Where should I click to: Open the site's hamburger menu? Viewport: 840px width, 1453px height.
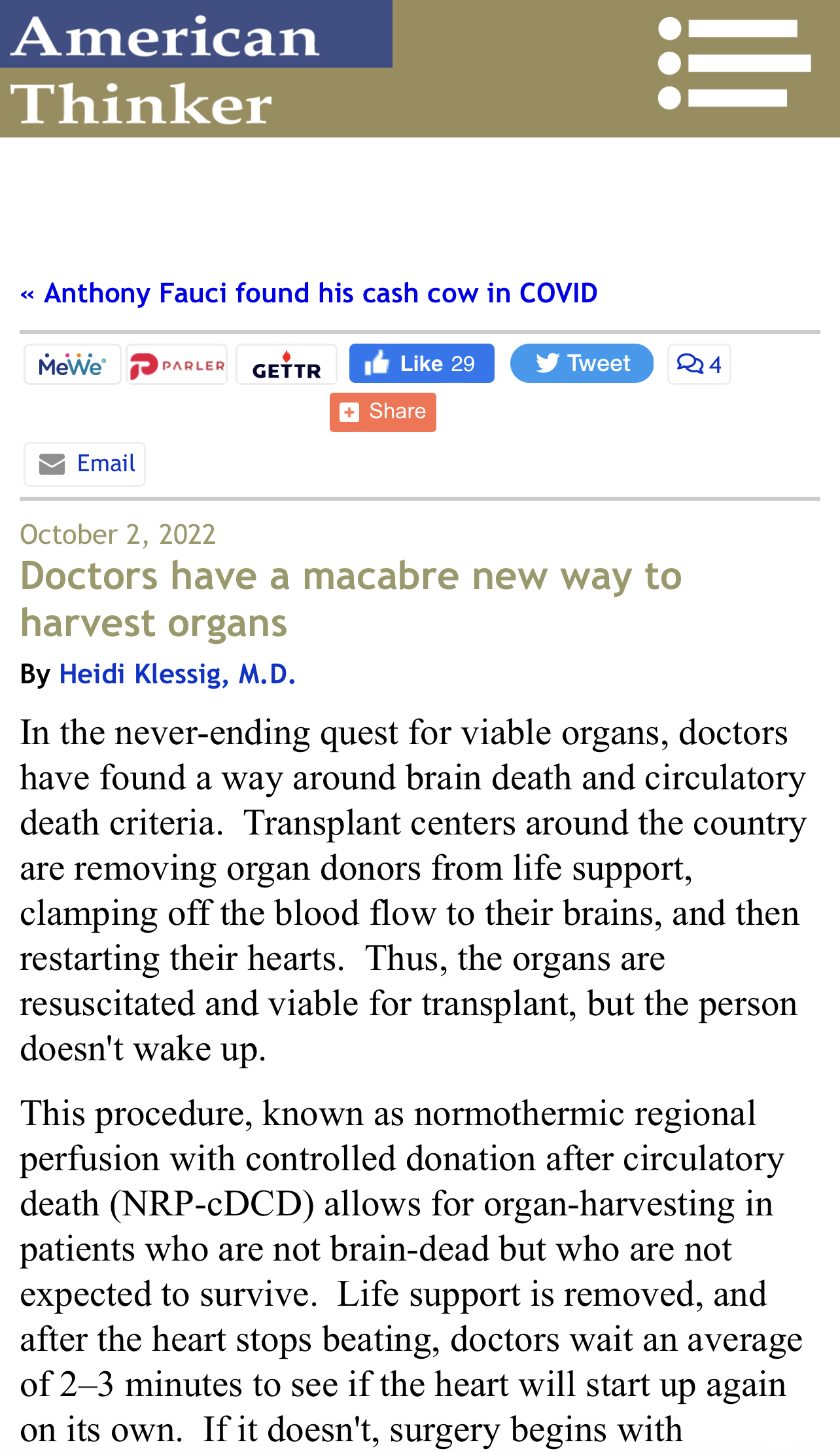[x=734, y=63]
